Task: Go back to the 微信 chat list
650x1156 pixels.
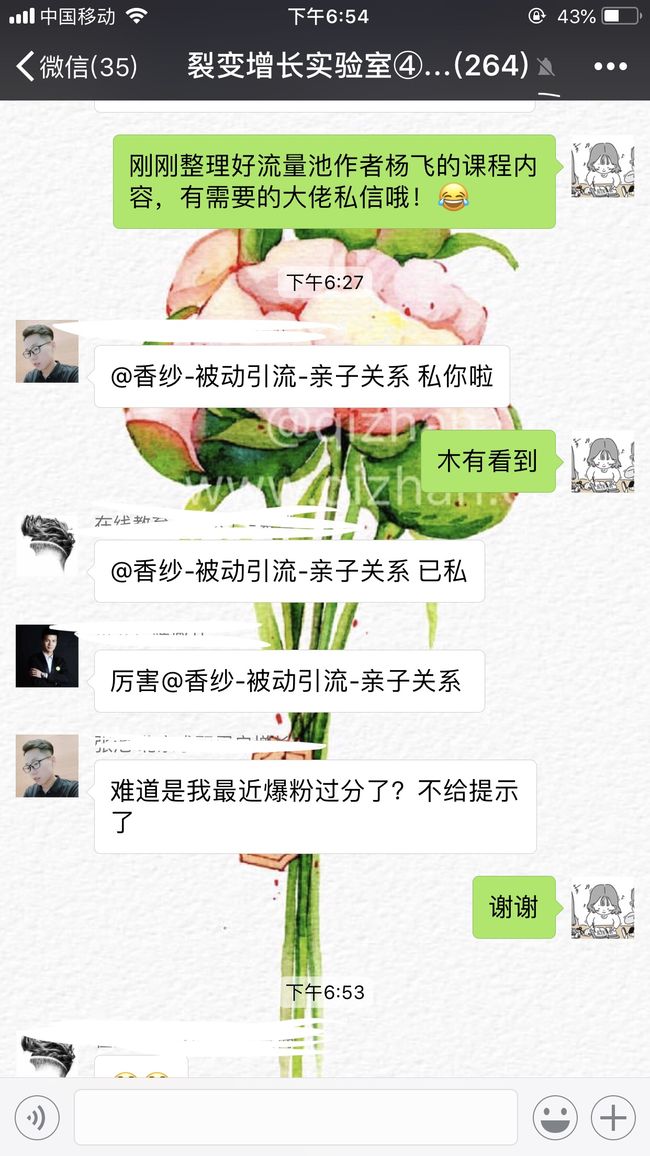Action: 77,66
